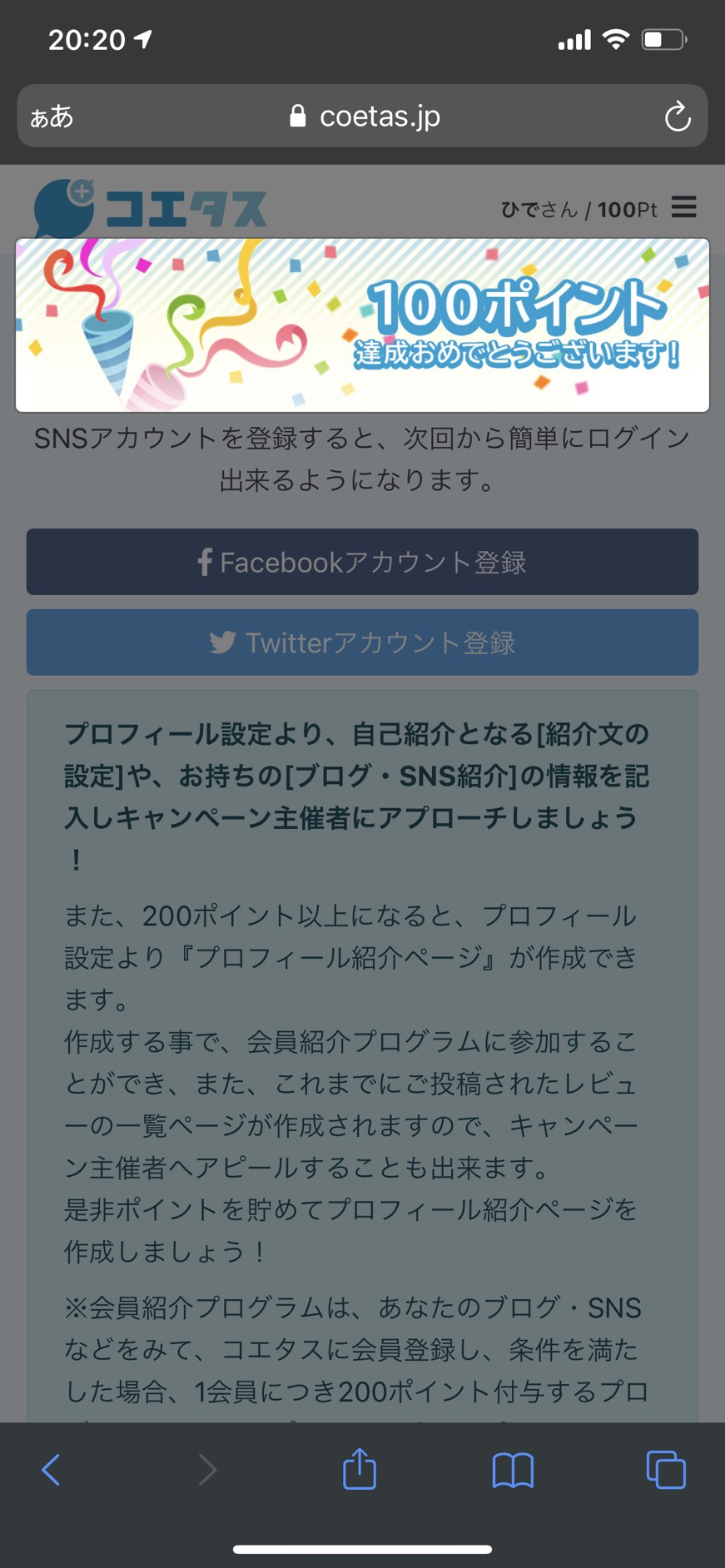
Task: Show open Safari tabs
Action: (666, 1470)
